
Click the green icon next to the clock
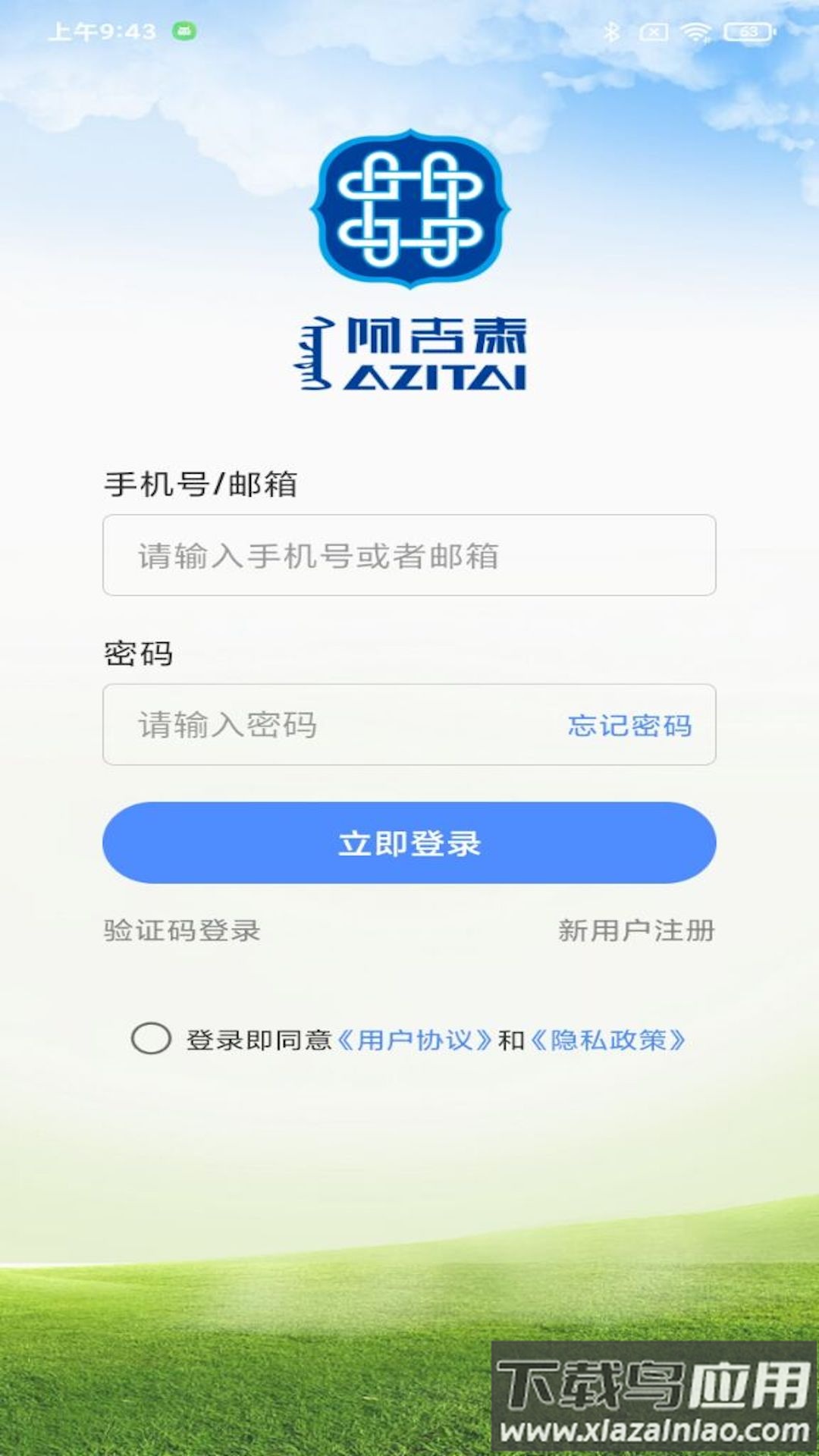(x=182, y=33)
